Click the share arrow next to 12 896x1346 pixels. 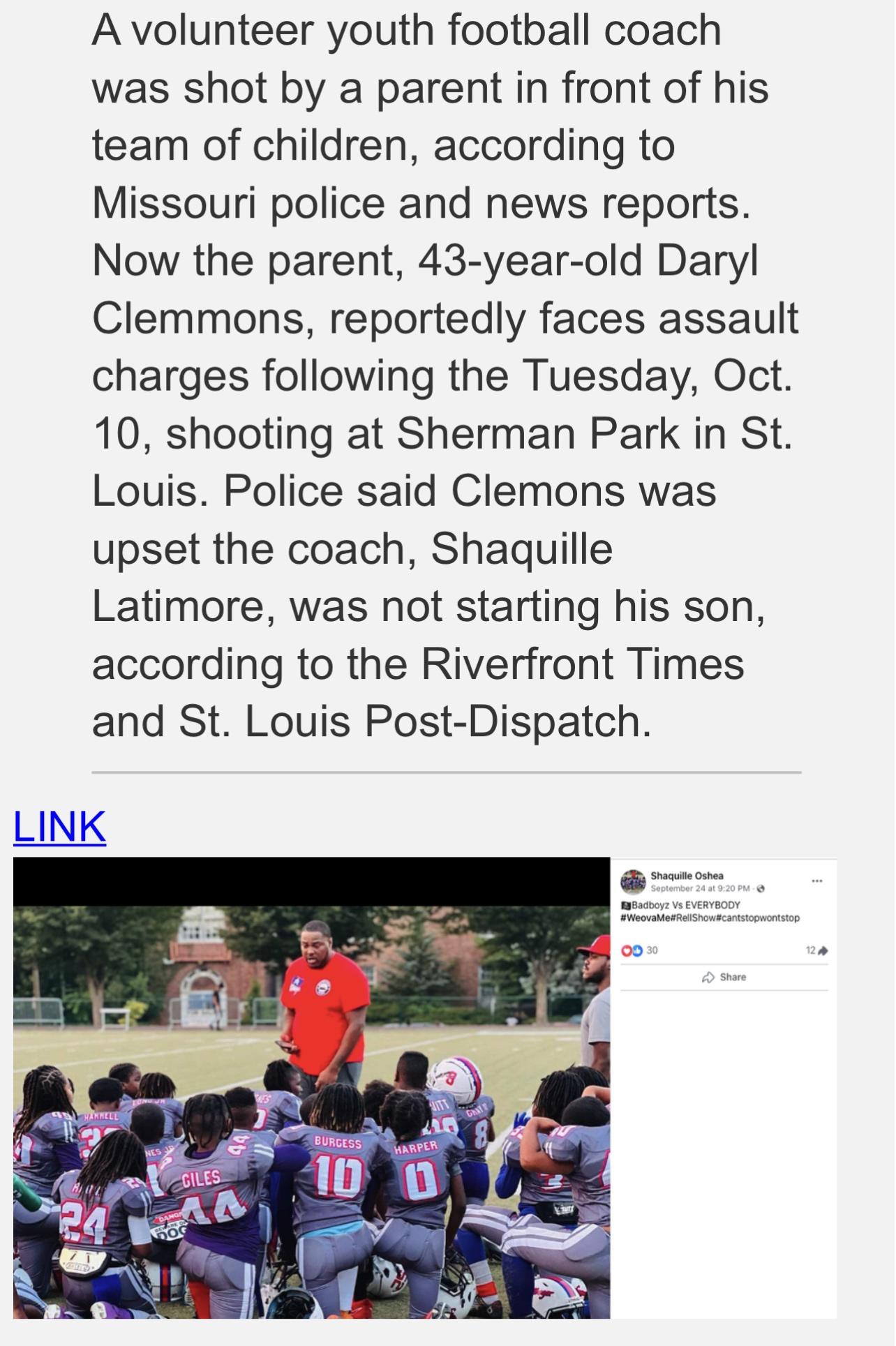pos(822,950)
